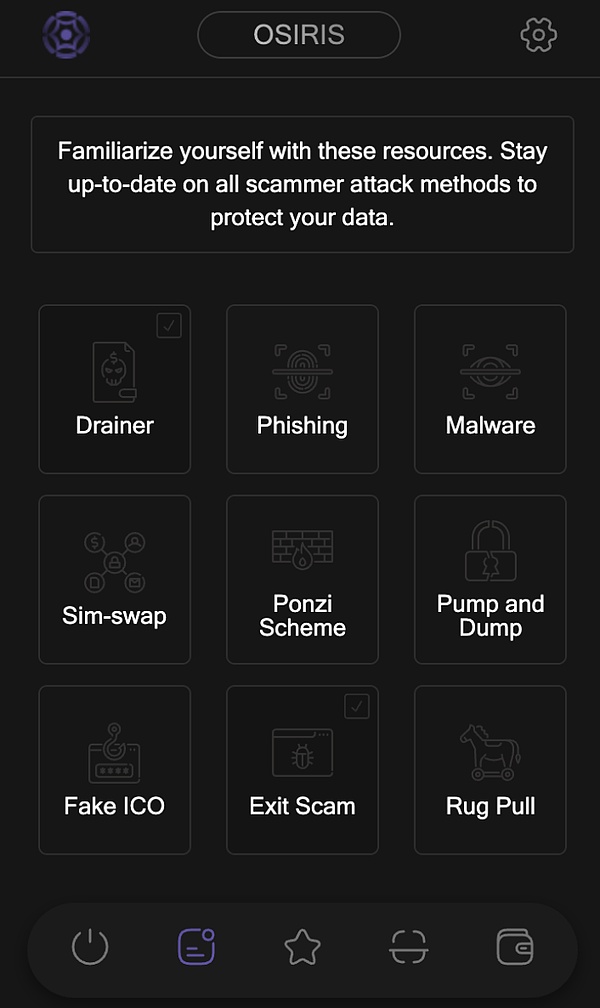Go to the wallet tab
This screenshot has height=1008, width=600.
515,946
